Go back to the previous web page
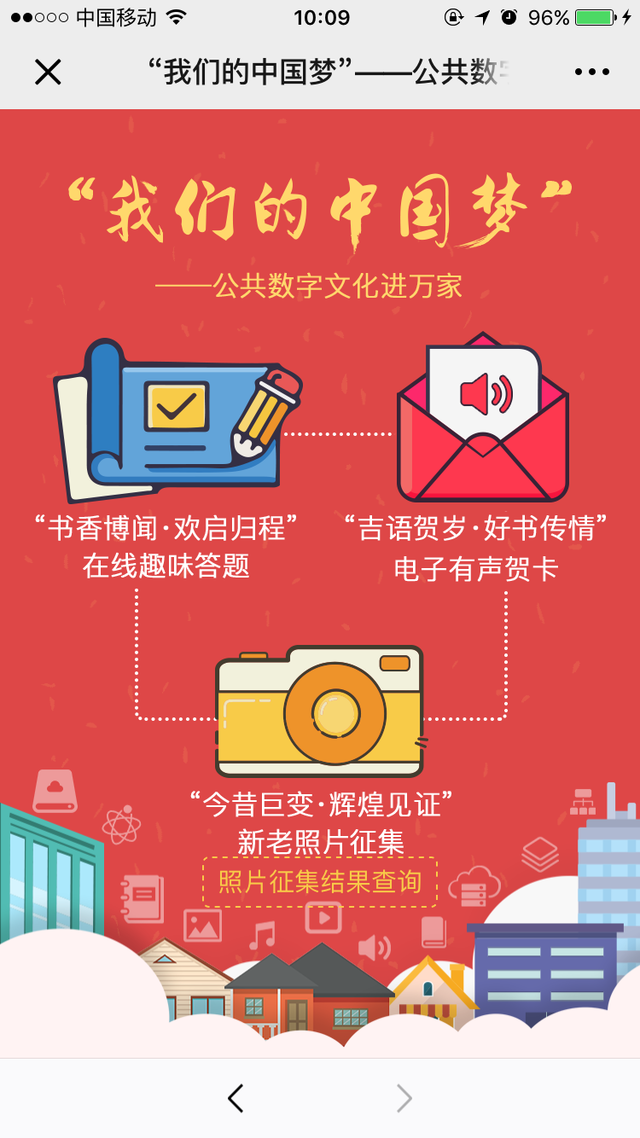The width and height of the screenshot is (640, 1138). pyautogui.click(x=235, y=1098)
